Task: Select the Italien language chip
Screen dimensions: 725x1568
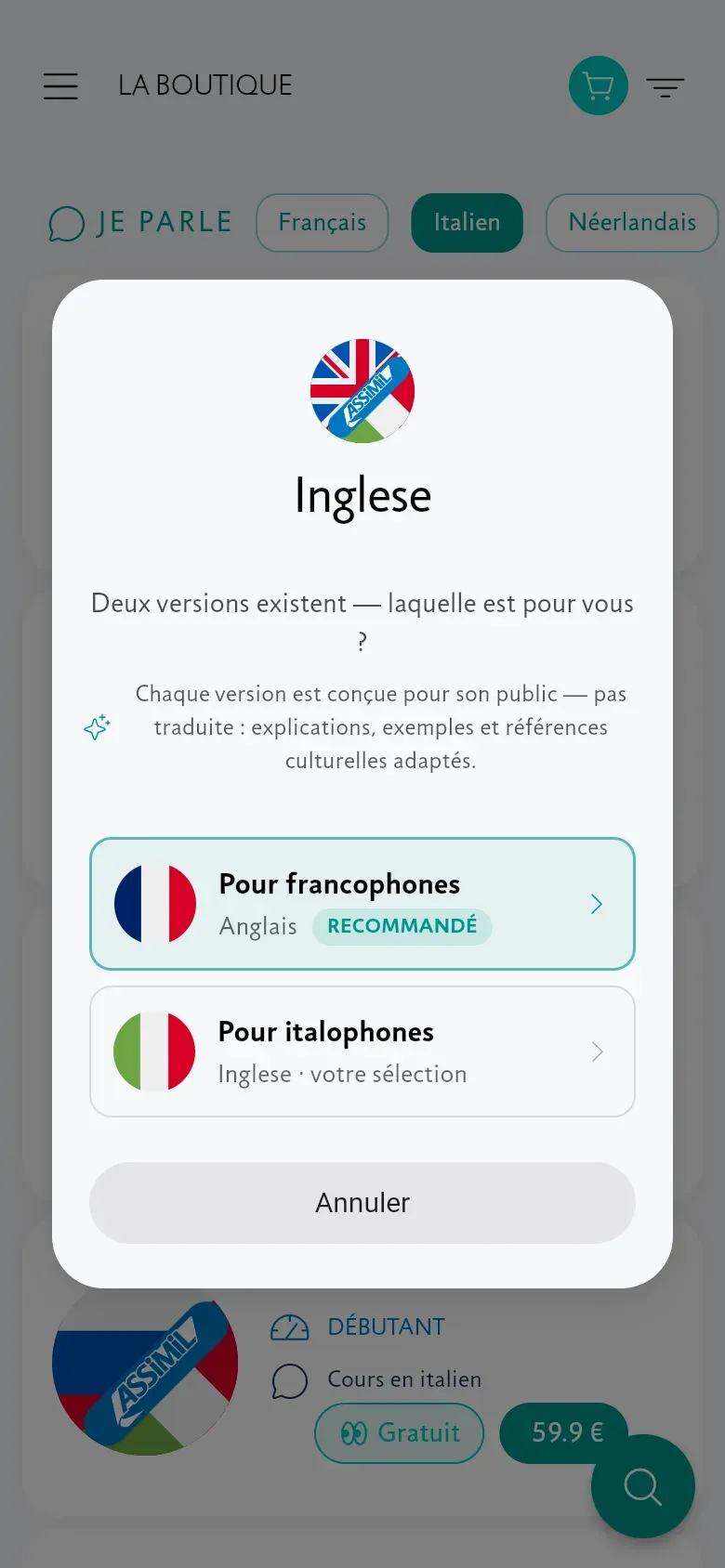Action: pyautogui.click(x=468, y=223)
